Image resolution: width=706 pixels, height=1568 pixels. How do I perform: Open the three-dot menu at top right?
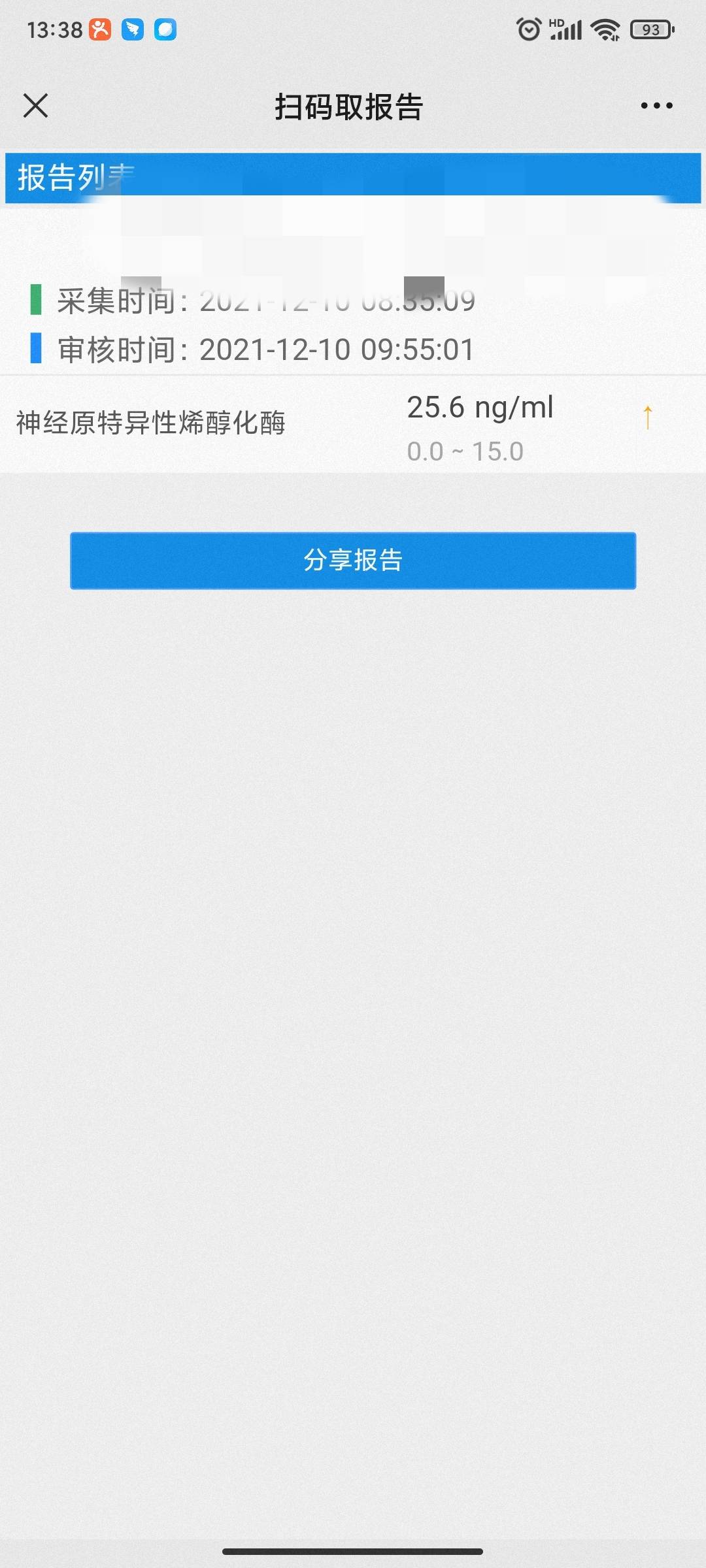(656, 105)
